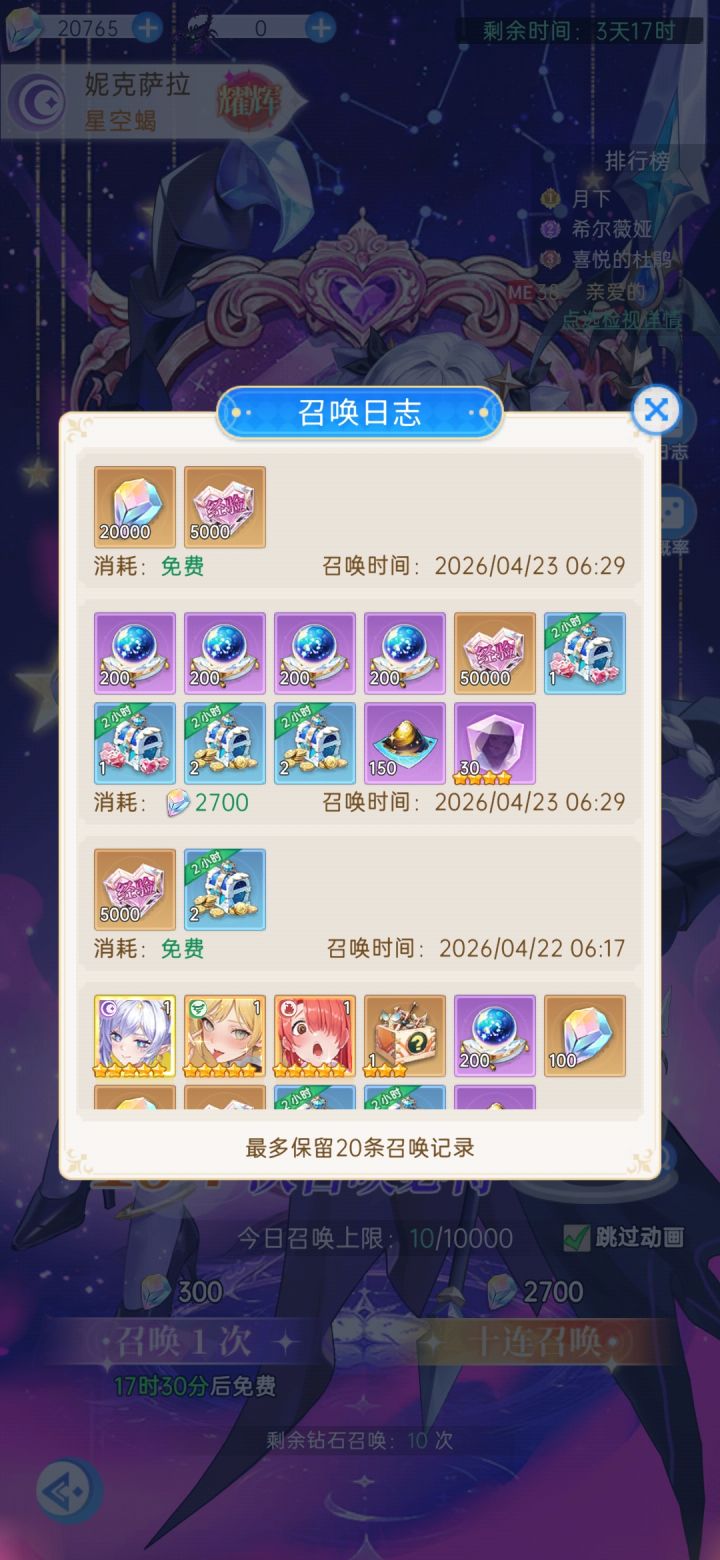Select the mystery box reward icon
720x1560 pixels.
[x=404, y=1036]
